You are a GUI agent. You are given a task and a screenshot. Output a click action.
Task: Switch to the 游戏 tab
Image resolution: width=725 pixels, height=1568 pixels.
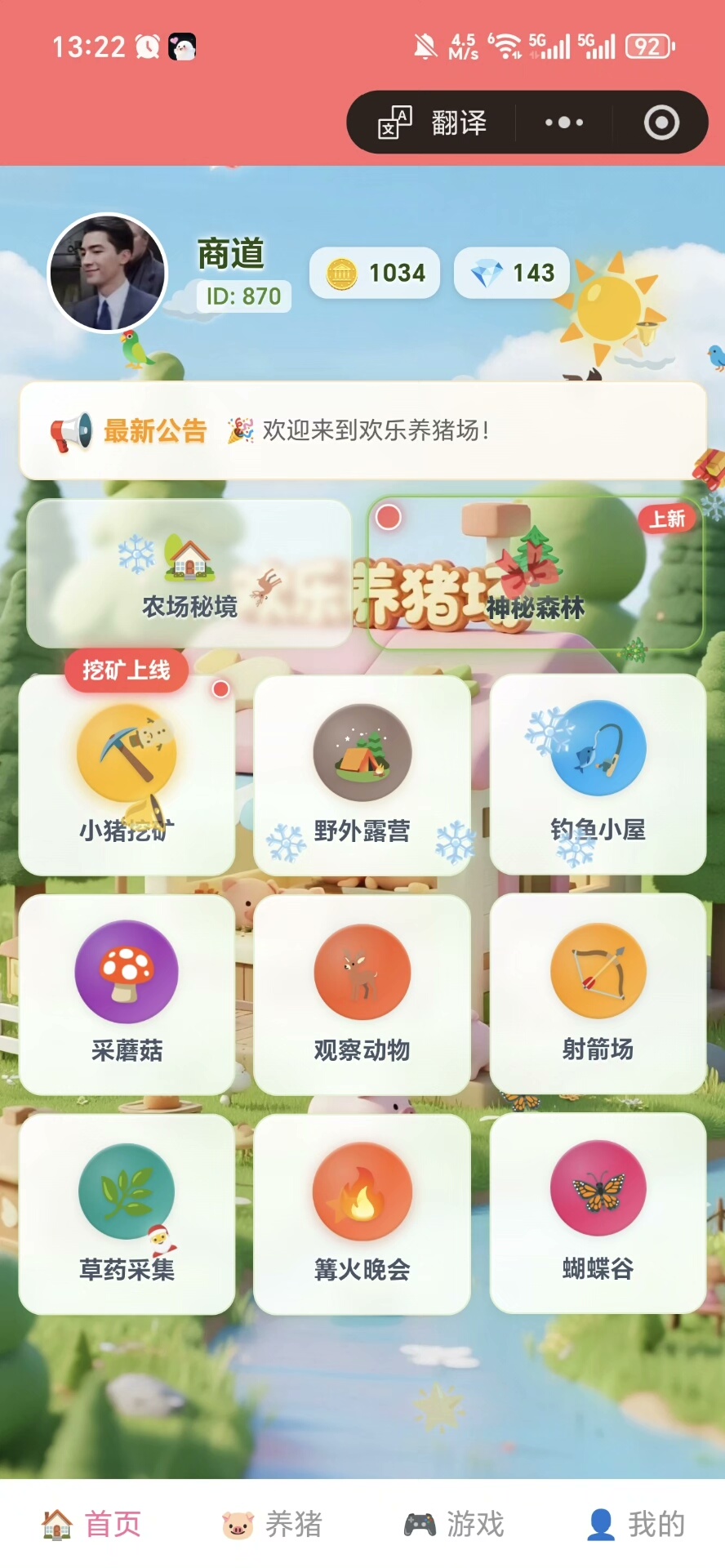(454, 1524)
